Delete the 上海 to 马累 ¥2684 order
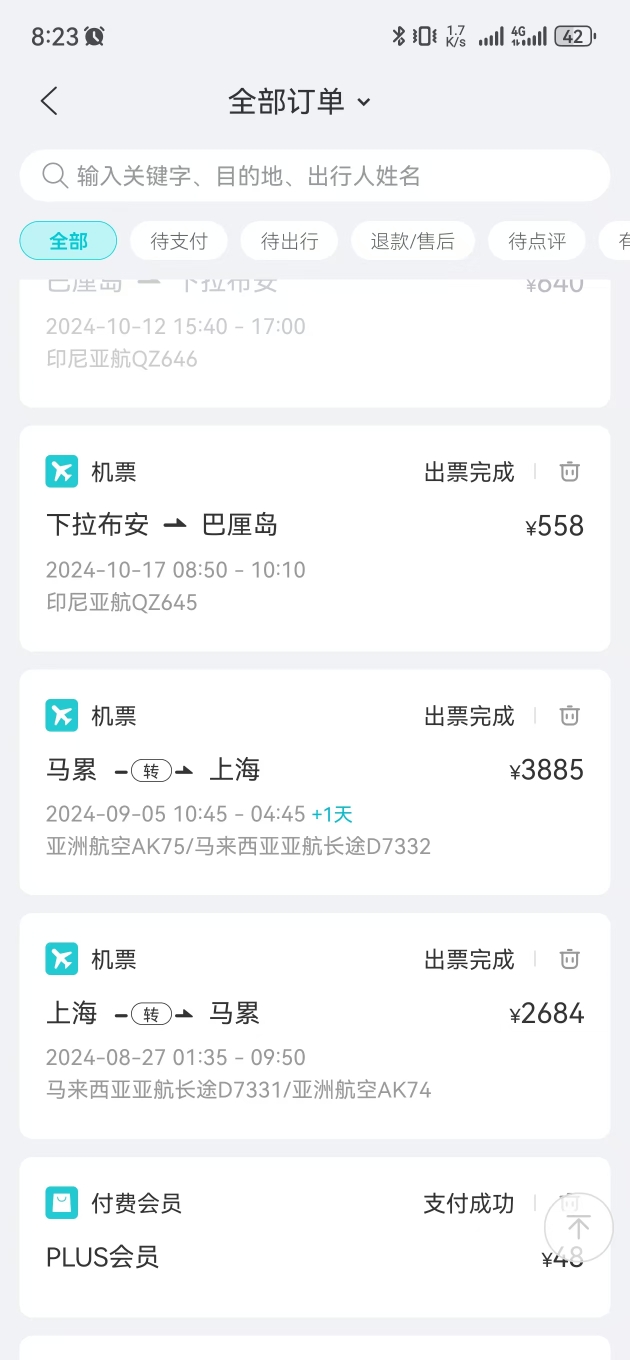 (569, 960)
